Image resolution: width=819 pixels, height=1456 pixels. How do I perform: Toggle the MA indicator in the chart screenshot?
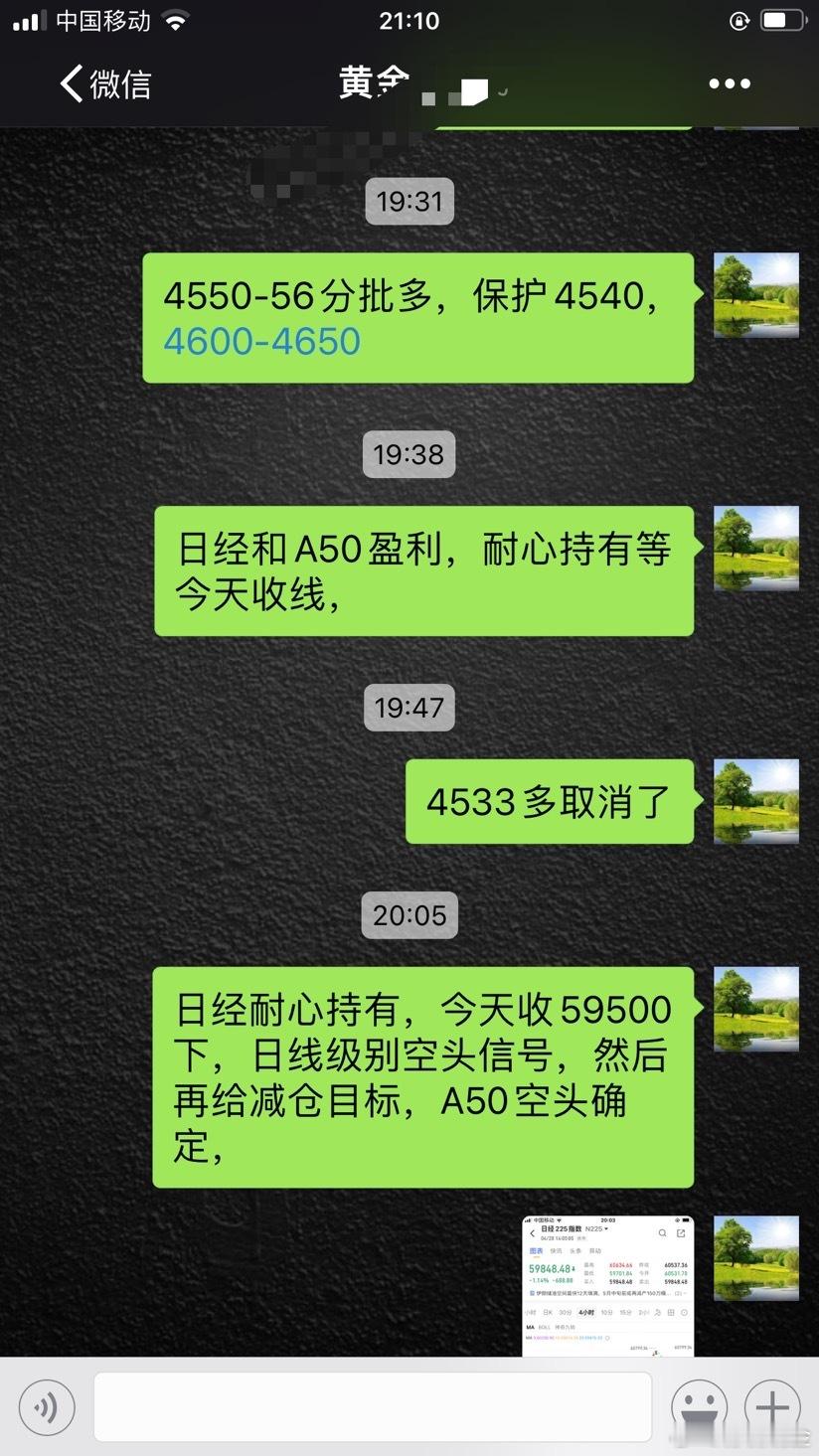529,1326
